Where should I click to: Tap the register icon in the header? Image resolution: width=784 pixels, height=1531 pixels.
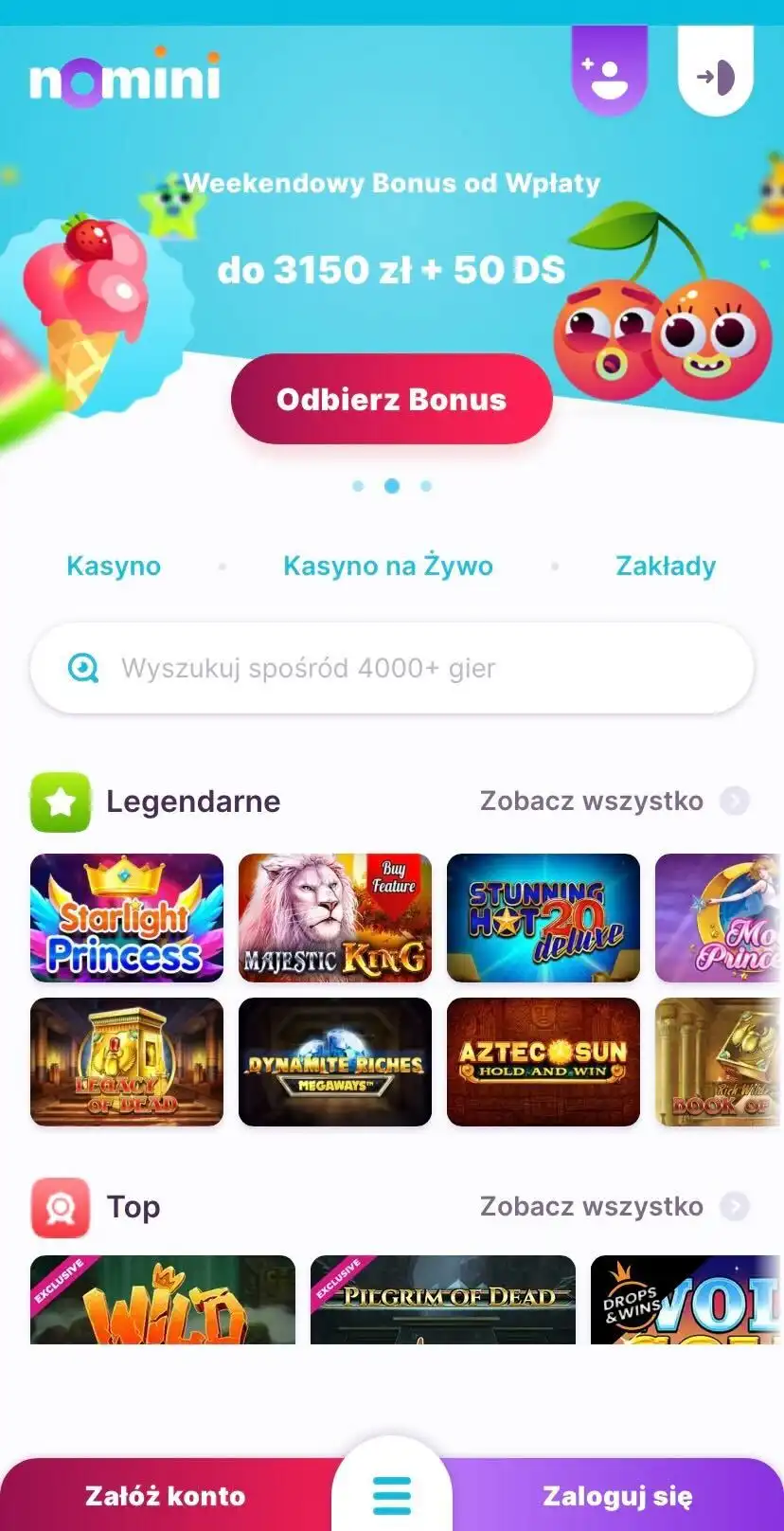609,72
